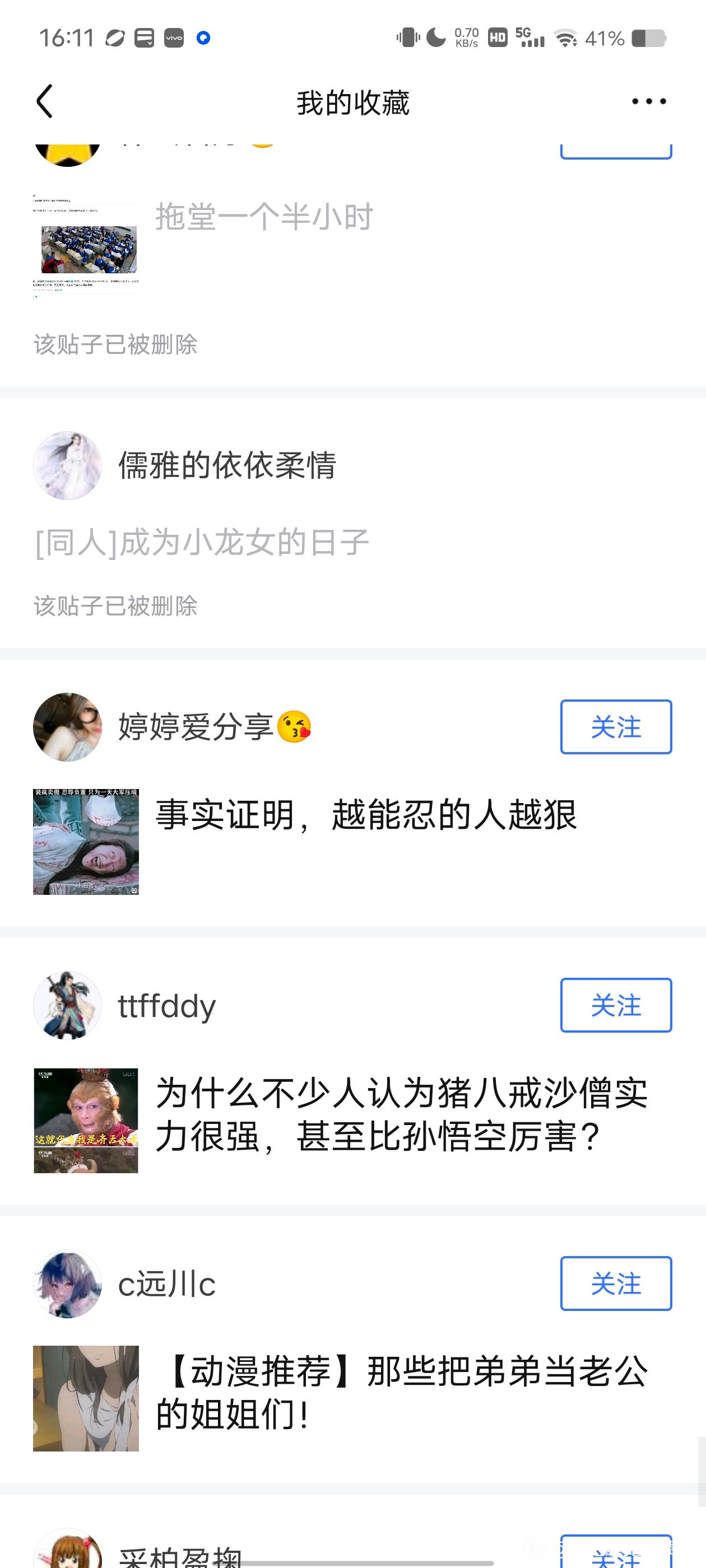The height and width of the screenshot is (1568, 706).
Task: View ttffddy's profile avatar
Action: 67,1005
